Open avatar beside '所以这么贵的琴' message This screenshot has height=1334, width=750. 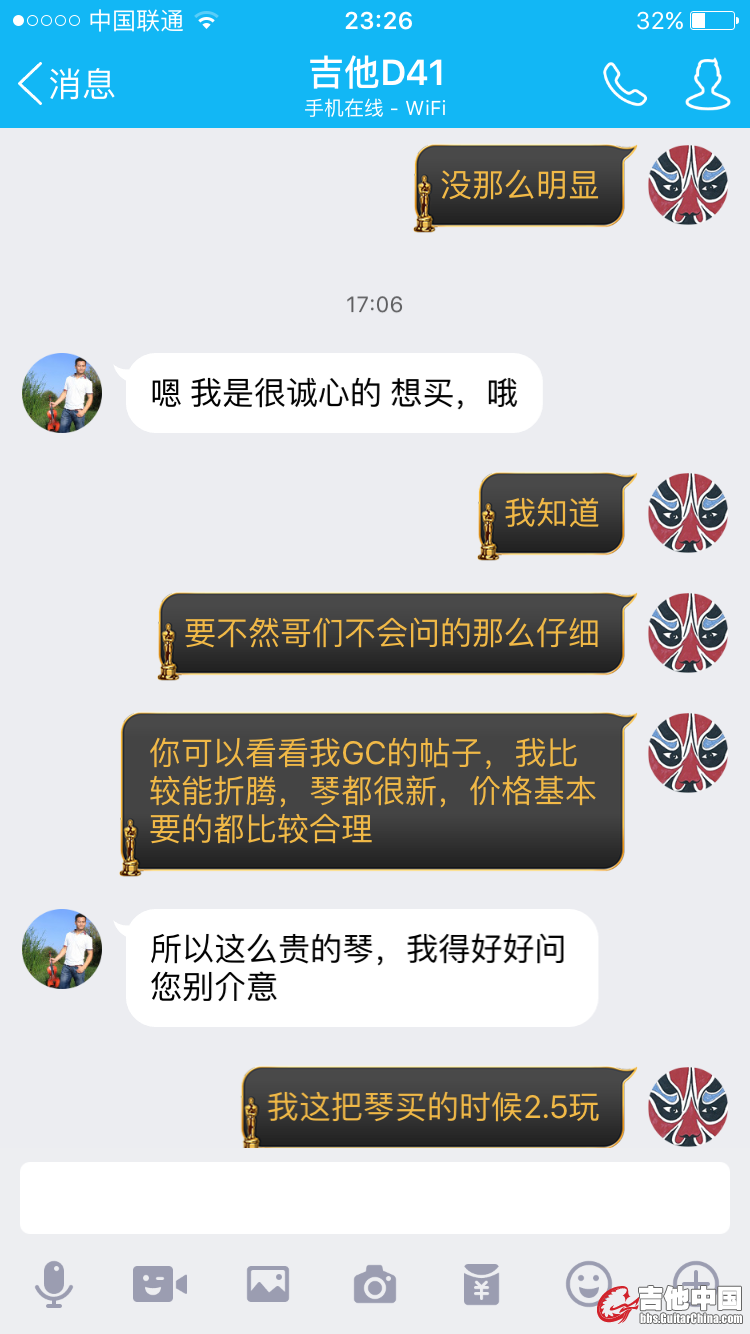coord(62,949)
